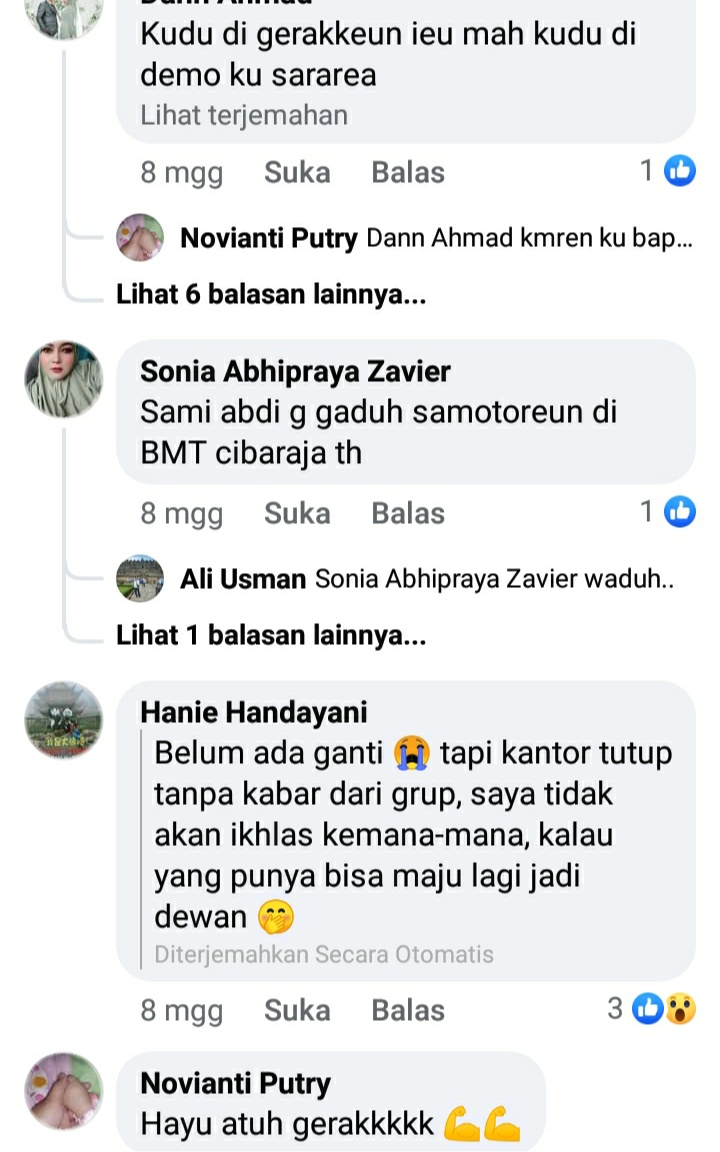720x1152 pixels.
Task: Expand Lihat 6 balasan lainnya
Action: [x=271, y=295]
